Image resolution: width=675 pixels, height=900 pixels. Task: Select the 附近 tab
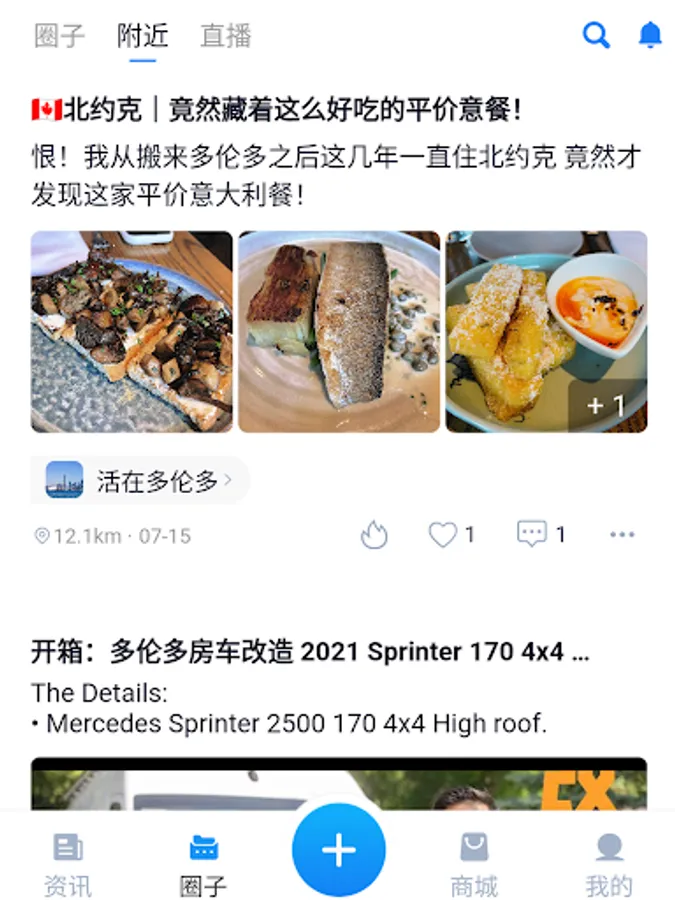142,36
